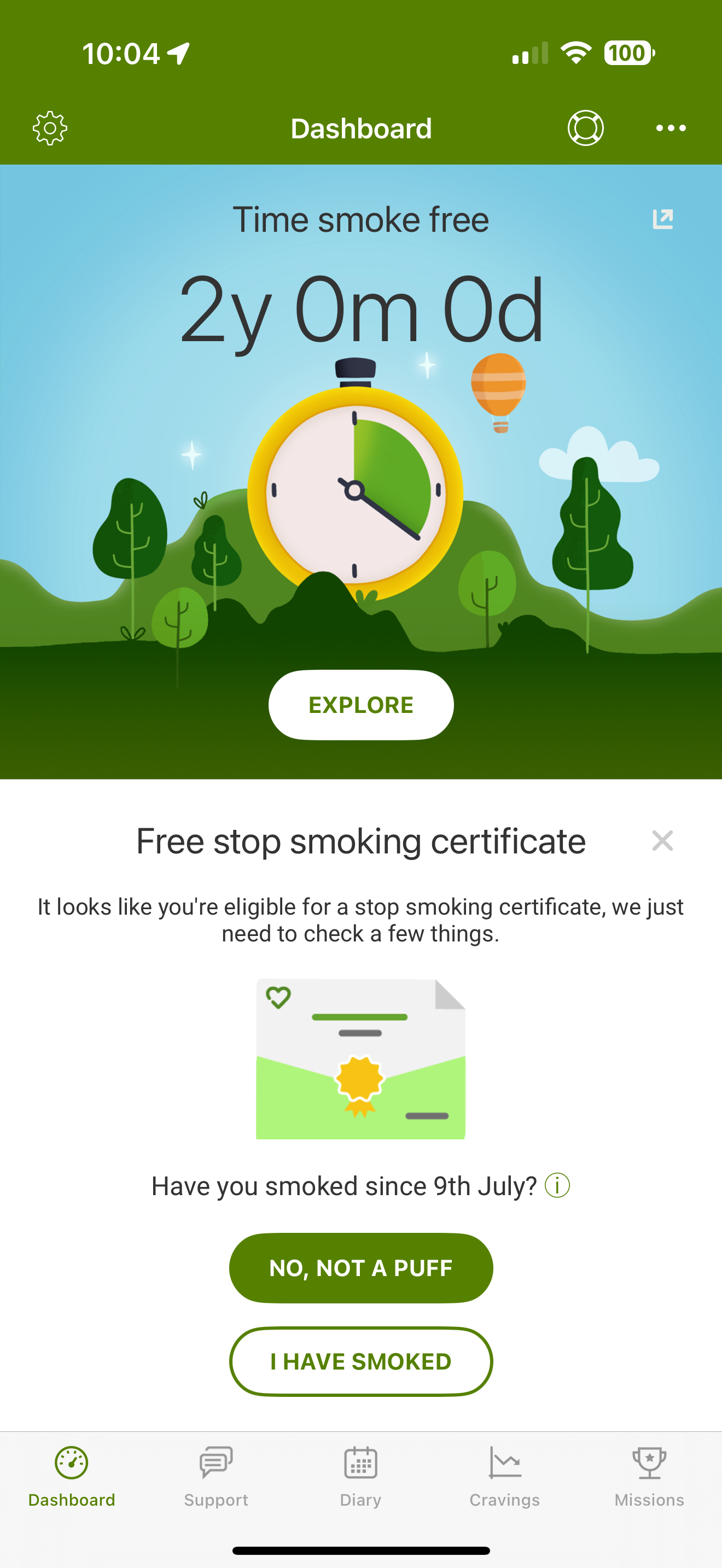Open settings via the gear icon
This screenshot has width=722, height=1568.
click(x=50, y=128)
